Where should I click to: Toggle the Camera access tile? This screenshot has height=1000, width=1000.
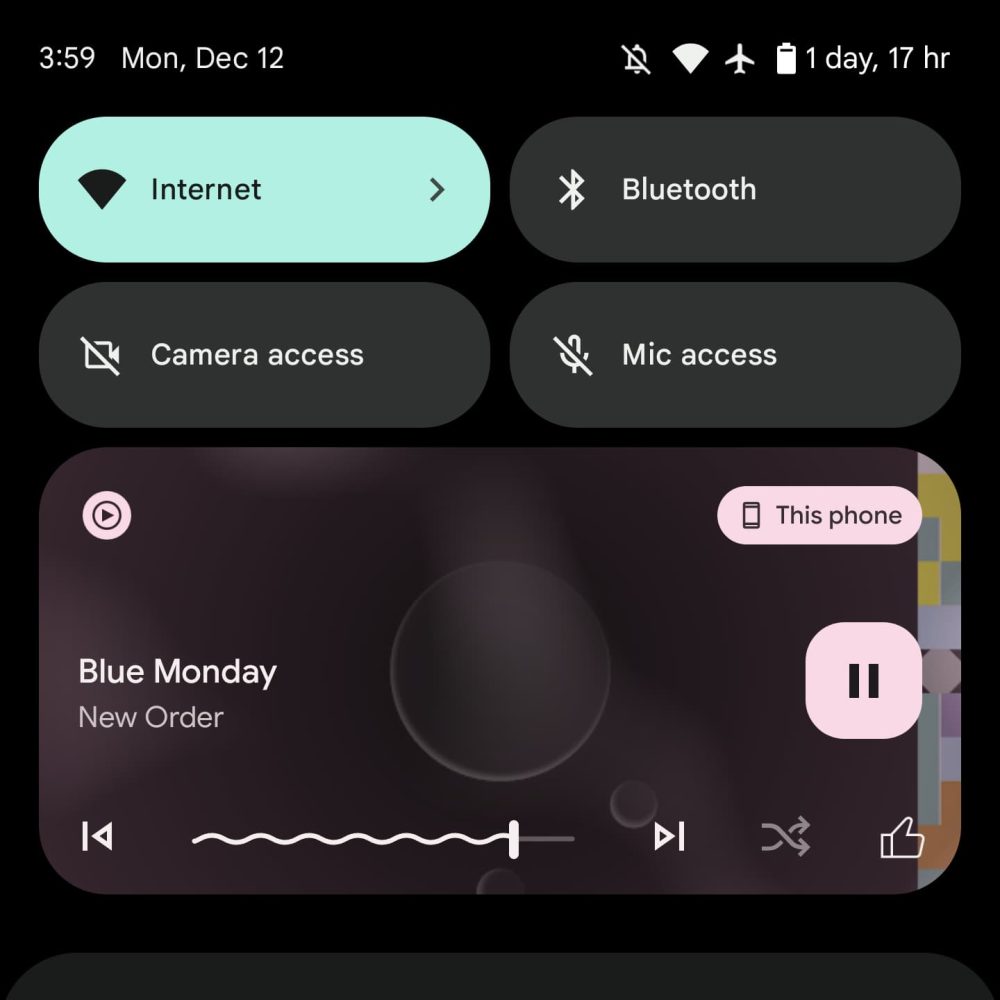264,355
